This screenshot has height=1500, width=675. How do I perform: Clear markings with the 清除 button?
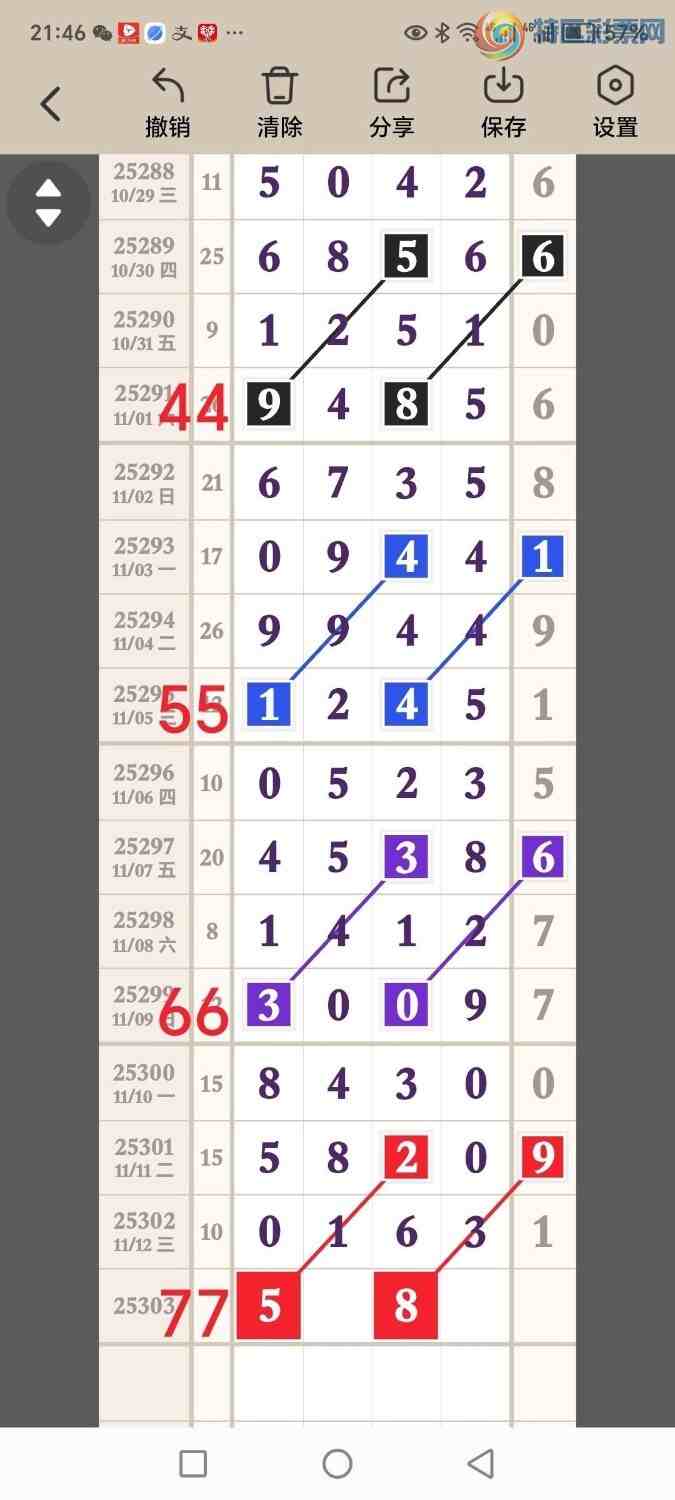(280, 103)
